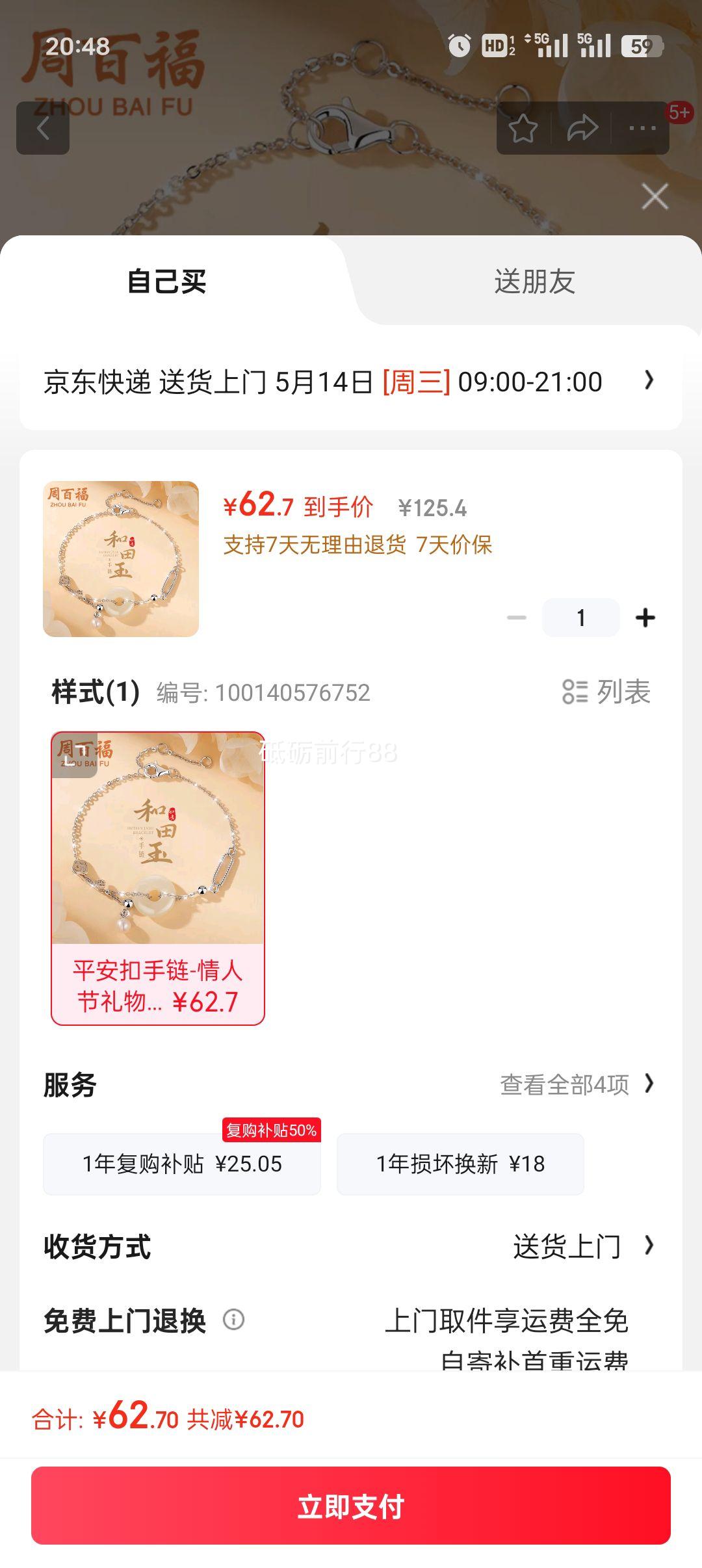
Task: Tap 立即支付 to pay now
Action: tap(351, 1506)
